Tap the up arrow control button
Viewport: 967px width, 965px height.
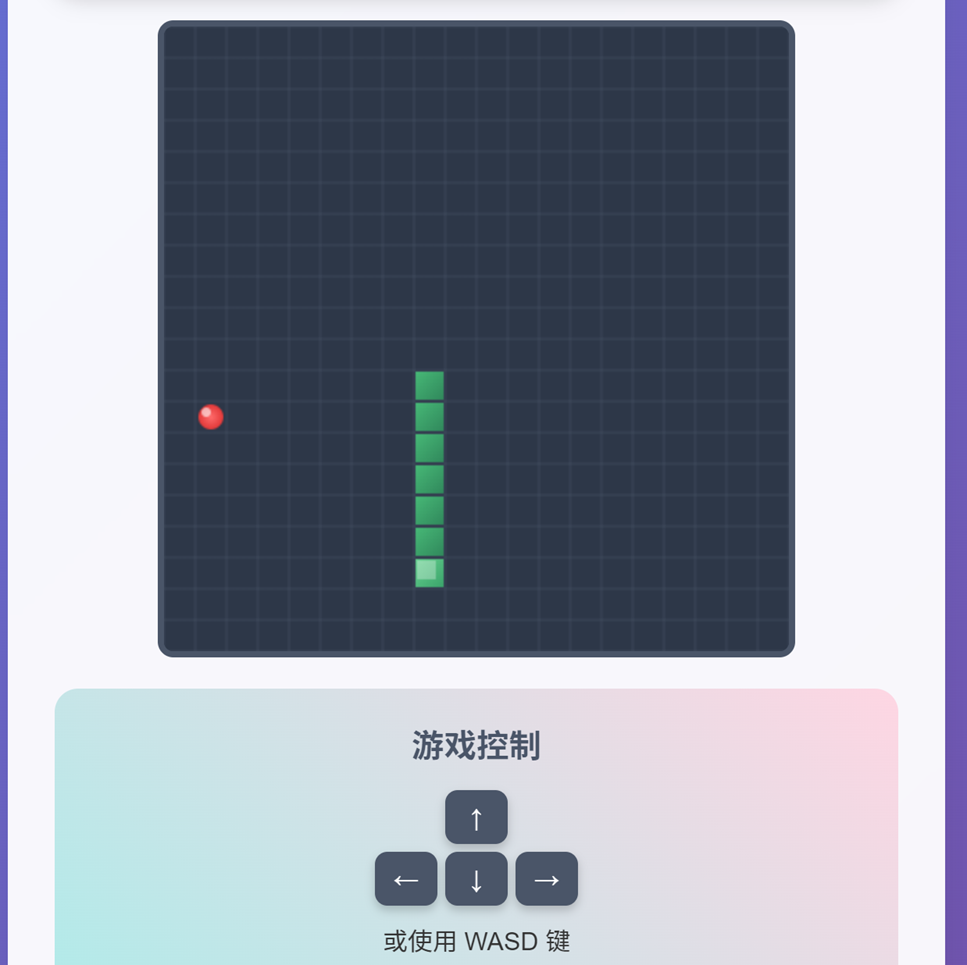coord(476,817)
